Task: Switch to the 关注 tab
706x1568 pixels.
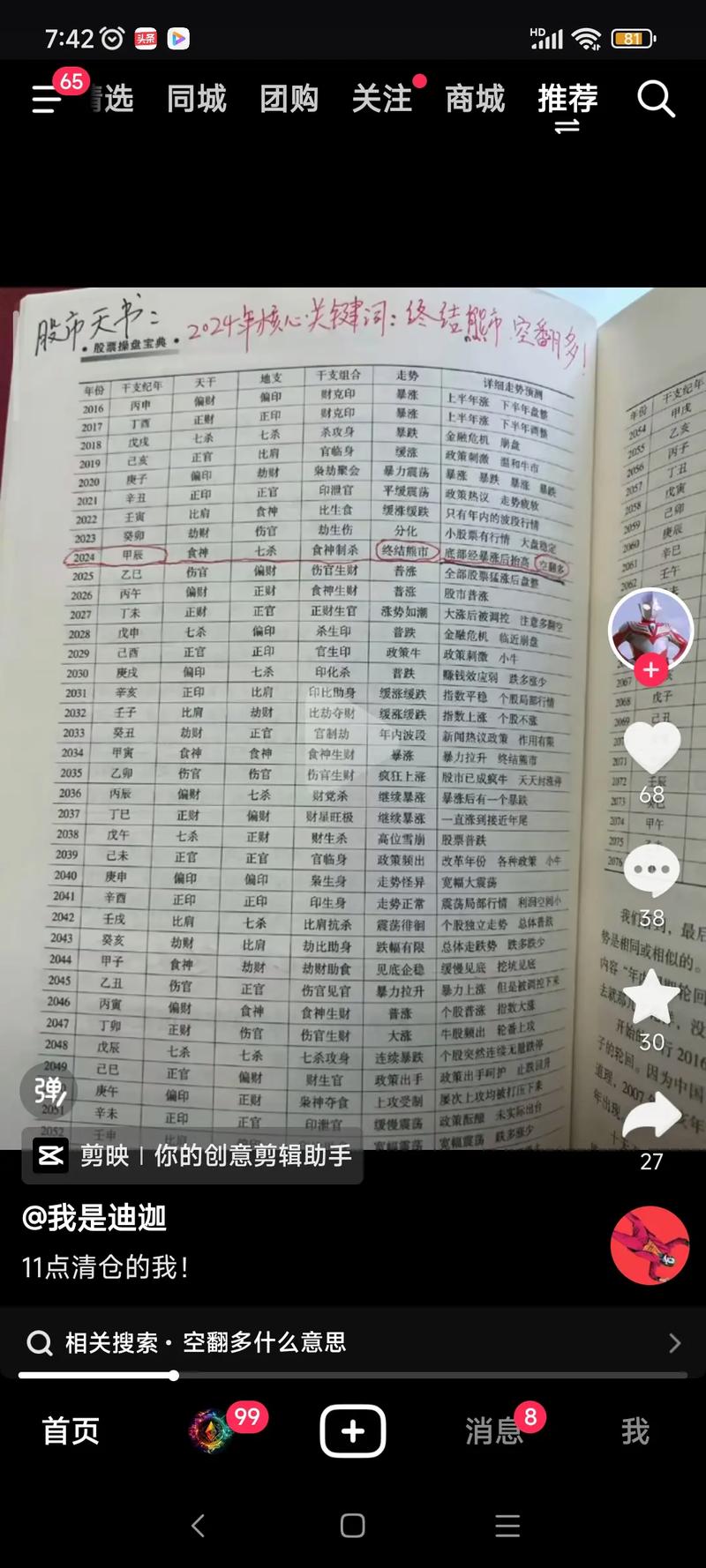Action: tap(382, 99)
